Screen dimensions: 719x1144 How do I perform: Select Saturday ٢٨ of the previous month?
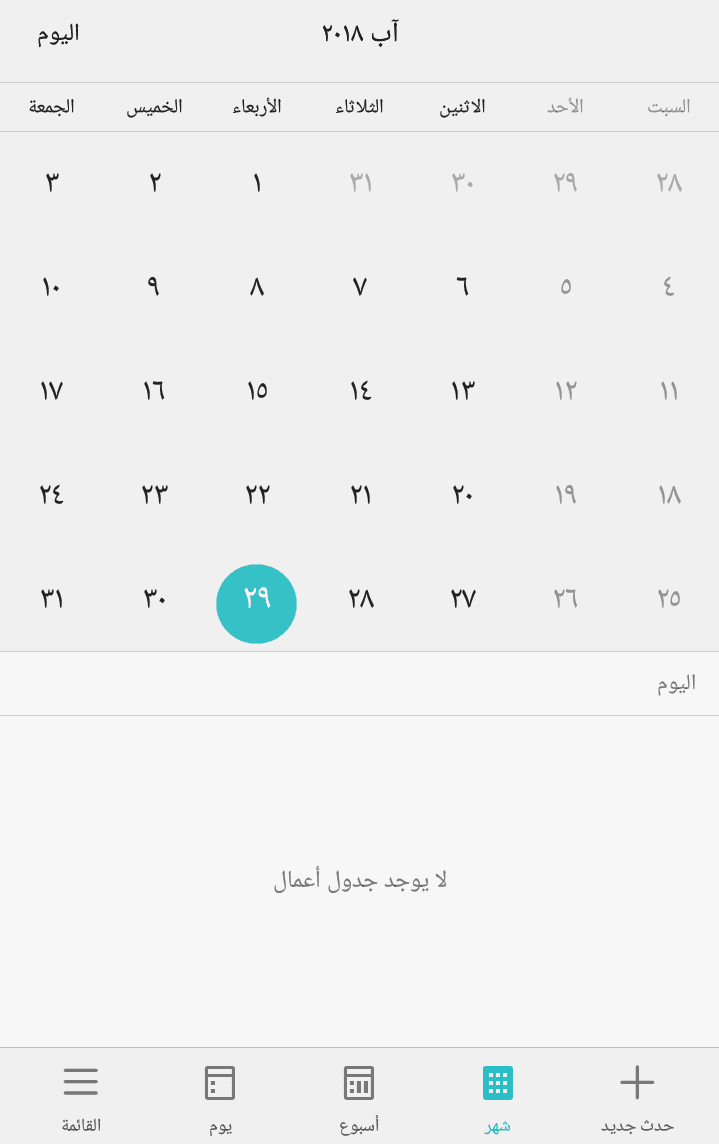coord(668,183)
